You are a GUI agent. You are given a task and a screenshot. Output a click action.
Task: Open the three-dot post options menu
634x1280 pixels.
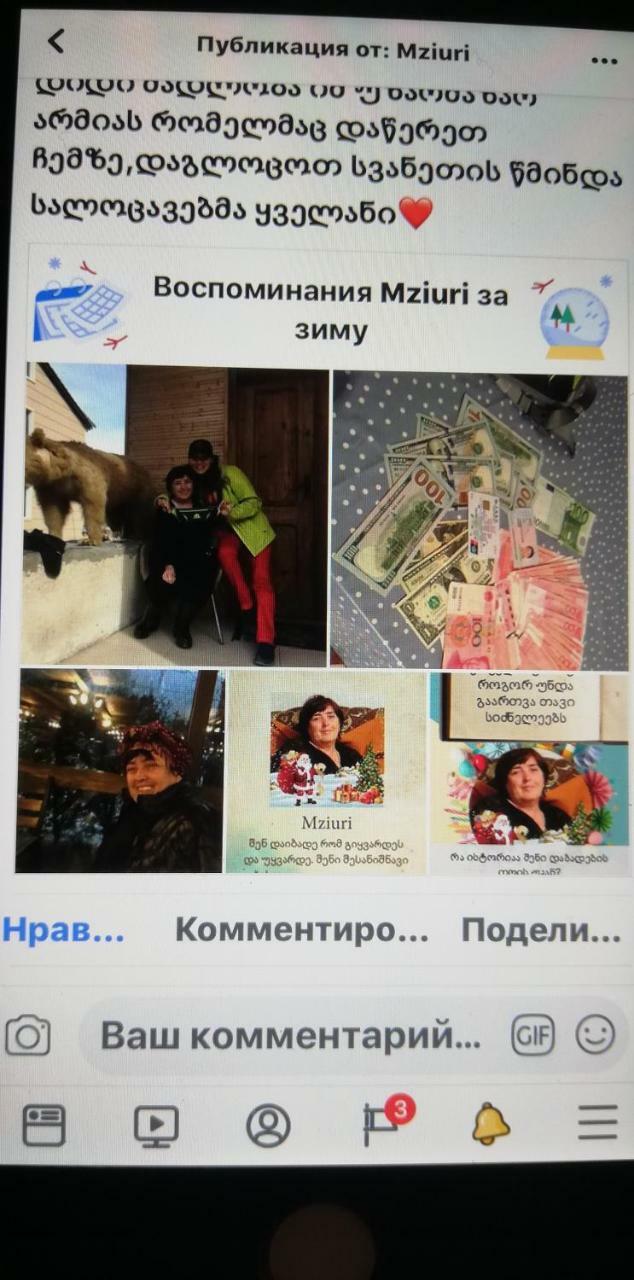604,59
